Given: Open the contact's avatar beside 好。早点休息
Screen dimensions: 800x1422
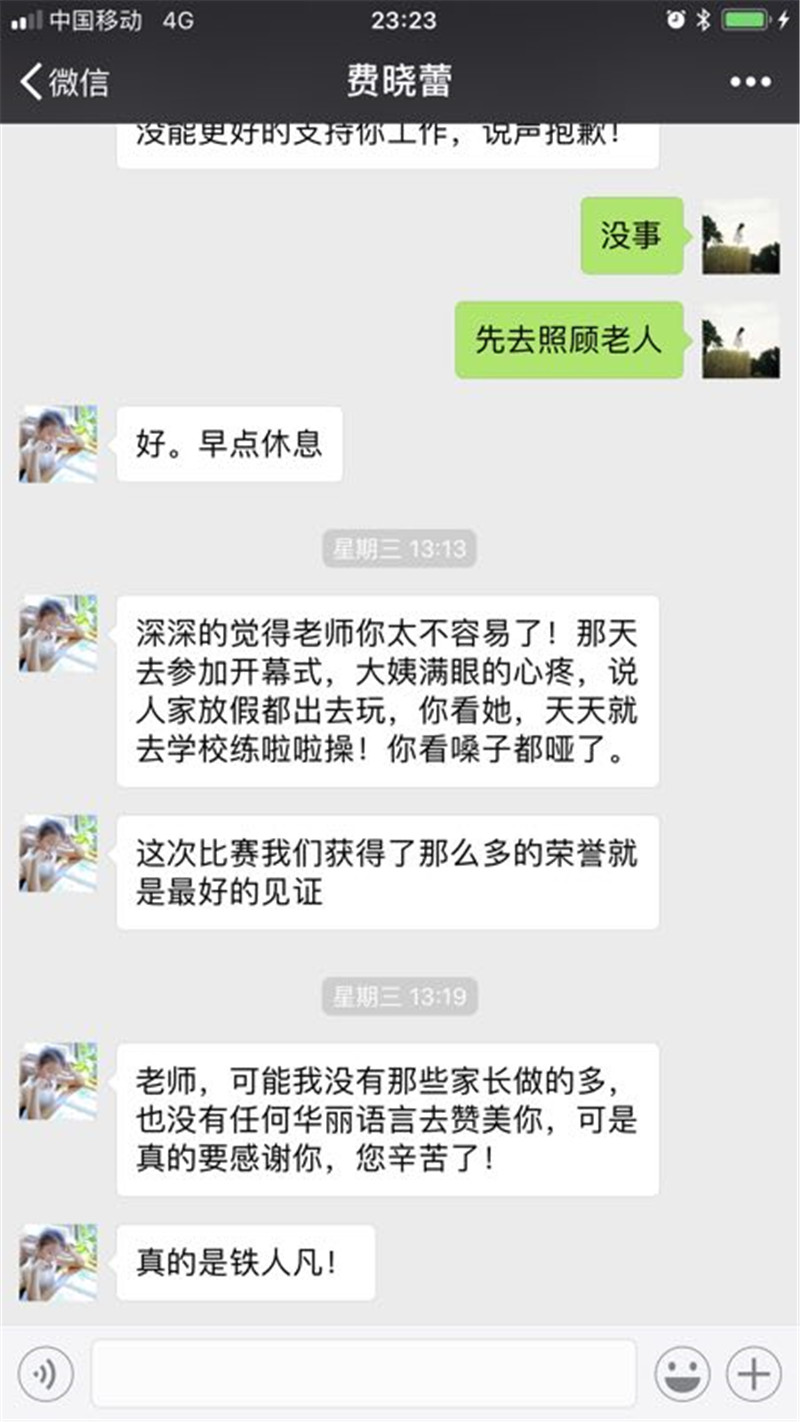Looking at the screenshot, I should 58,444.
